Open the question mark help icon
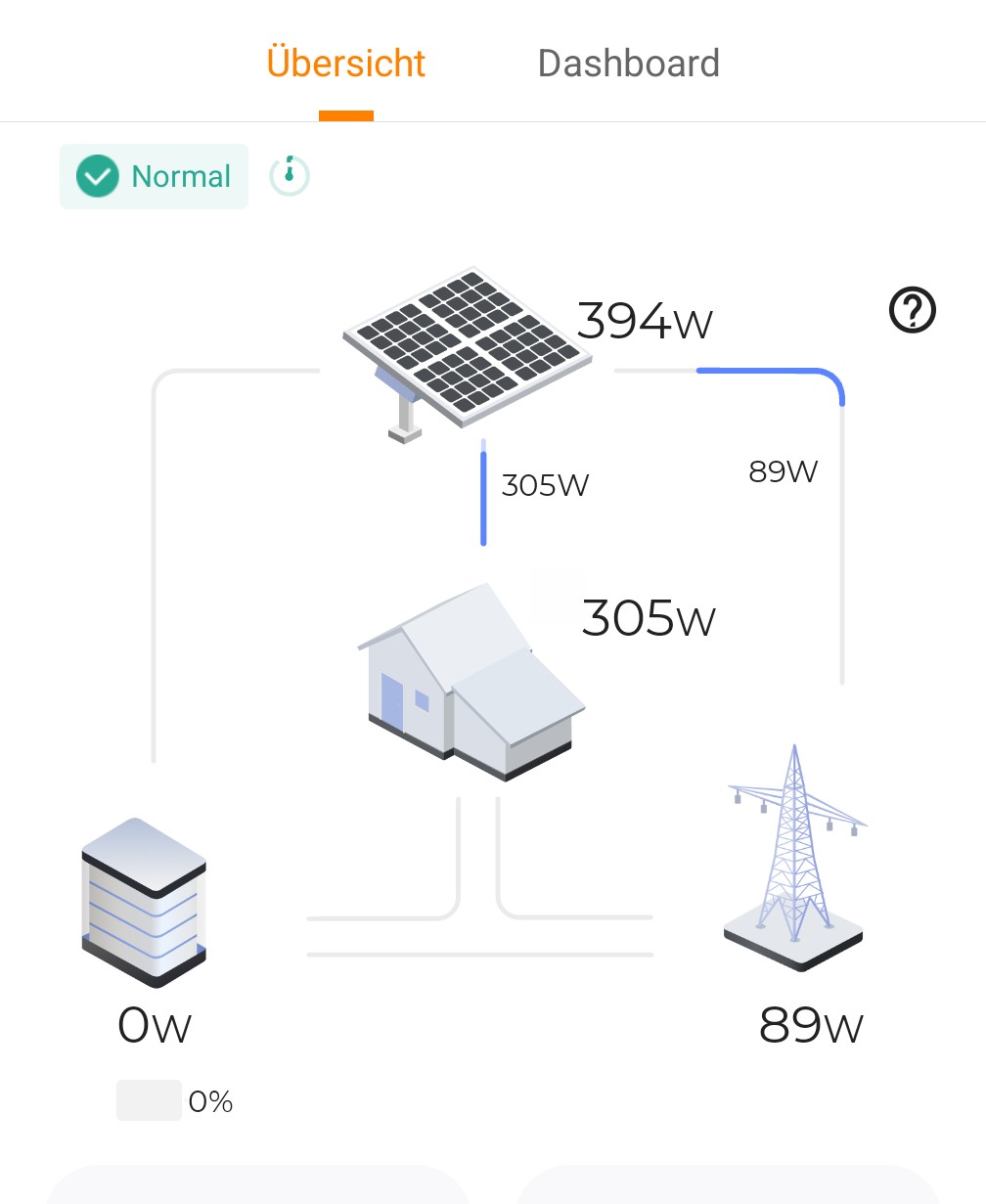 tap(912, 311)
